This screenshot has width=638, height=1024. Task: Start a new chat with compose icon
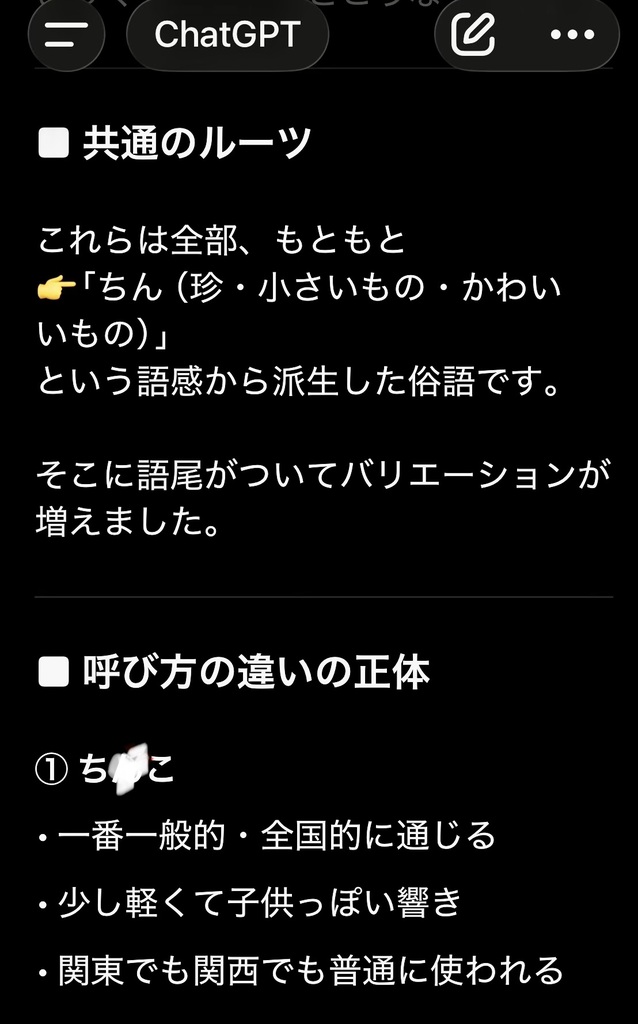pos(474,35)
